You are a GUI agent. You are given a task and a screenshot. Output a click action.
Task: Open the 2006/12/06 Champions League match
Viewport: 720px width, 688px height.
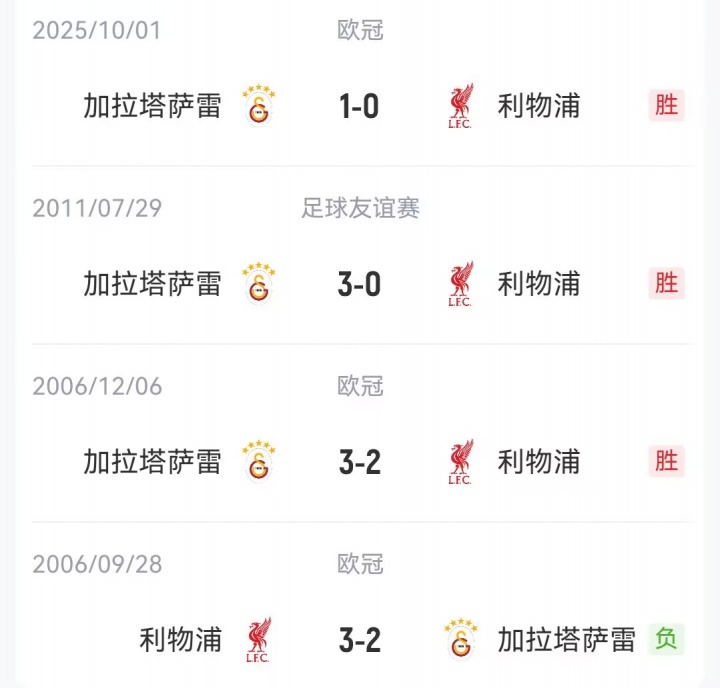click(360, 462)
